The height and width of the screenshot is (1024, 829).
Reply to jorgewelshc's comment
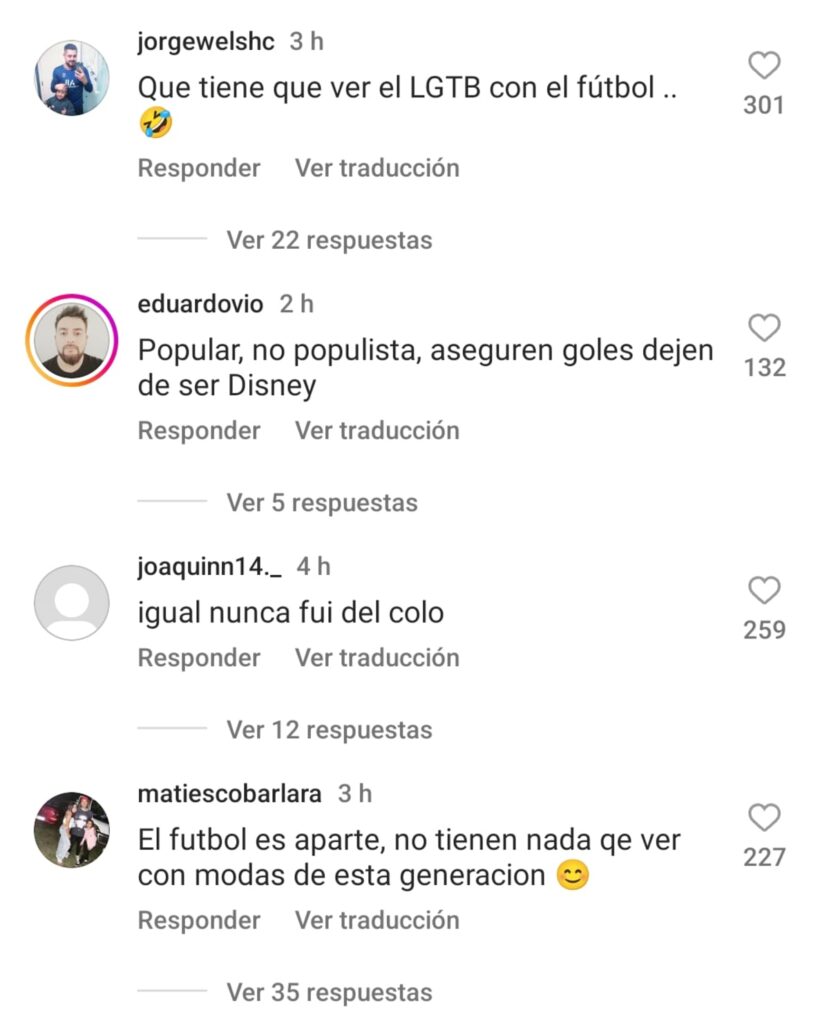[x=199, y=168]
